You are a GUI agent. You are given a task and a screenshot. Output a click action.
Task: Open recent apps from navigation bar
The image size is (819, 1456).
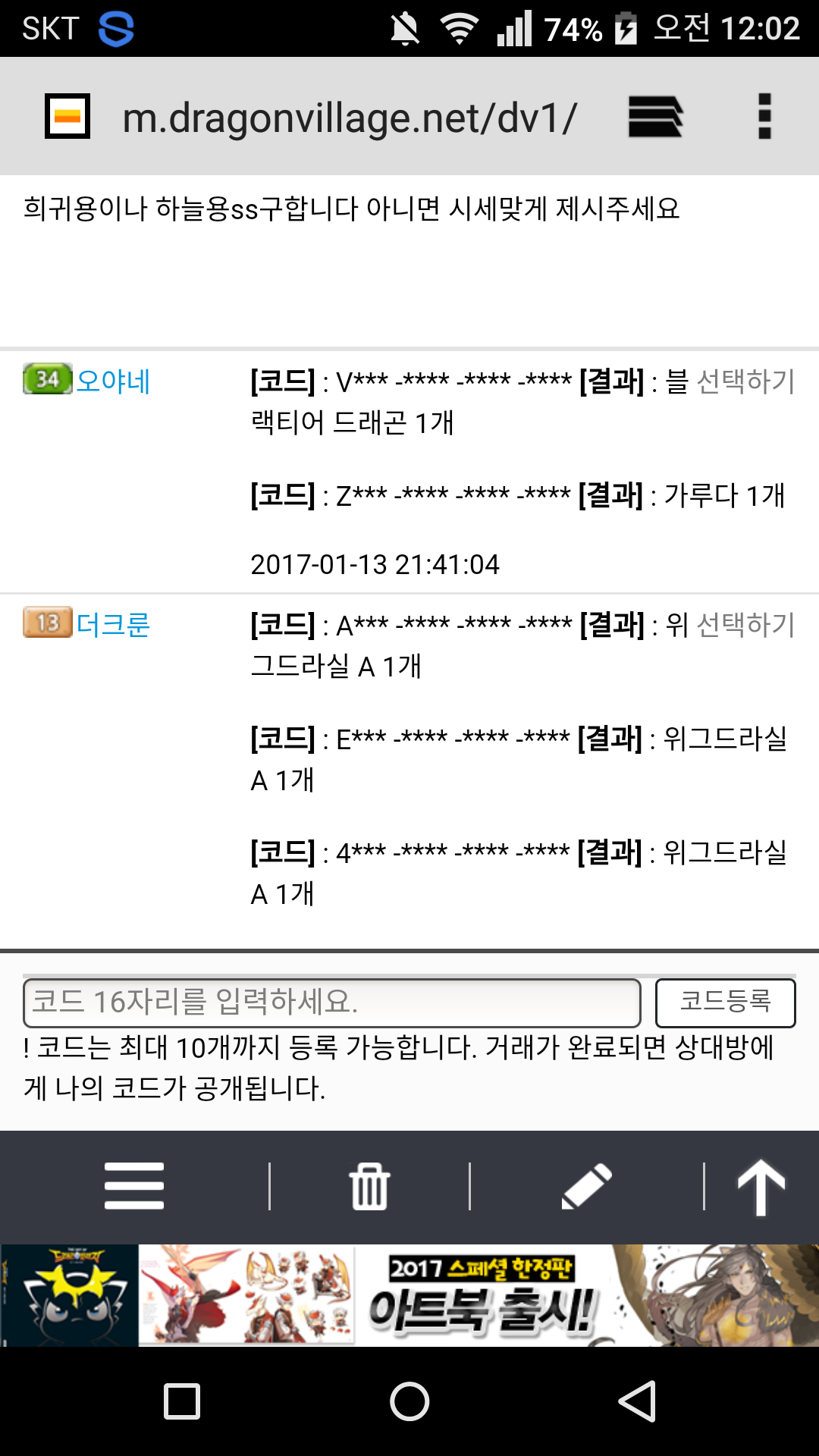[x=182, y=1401]
